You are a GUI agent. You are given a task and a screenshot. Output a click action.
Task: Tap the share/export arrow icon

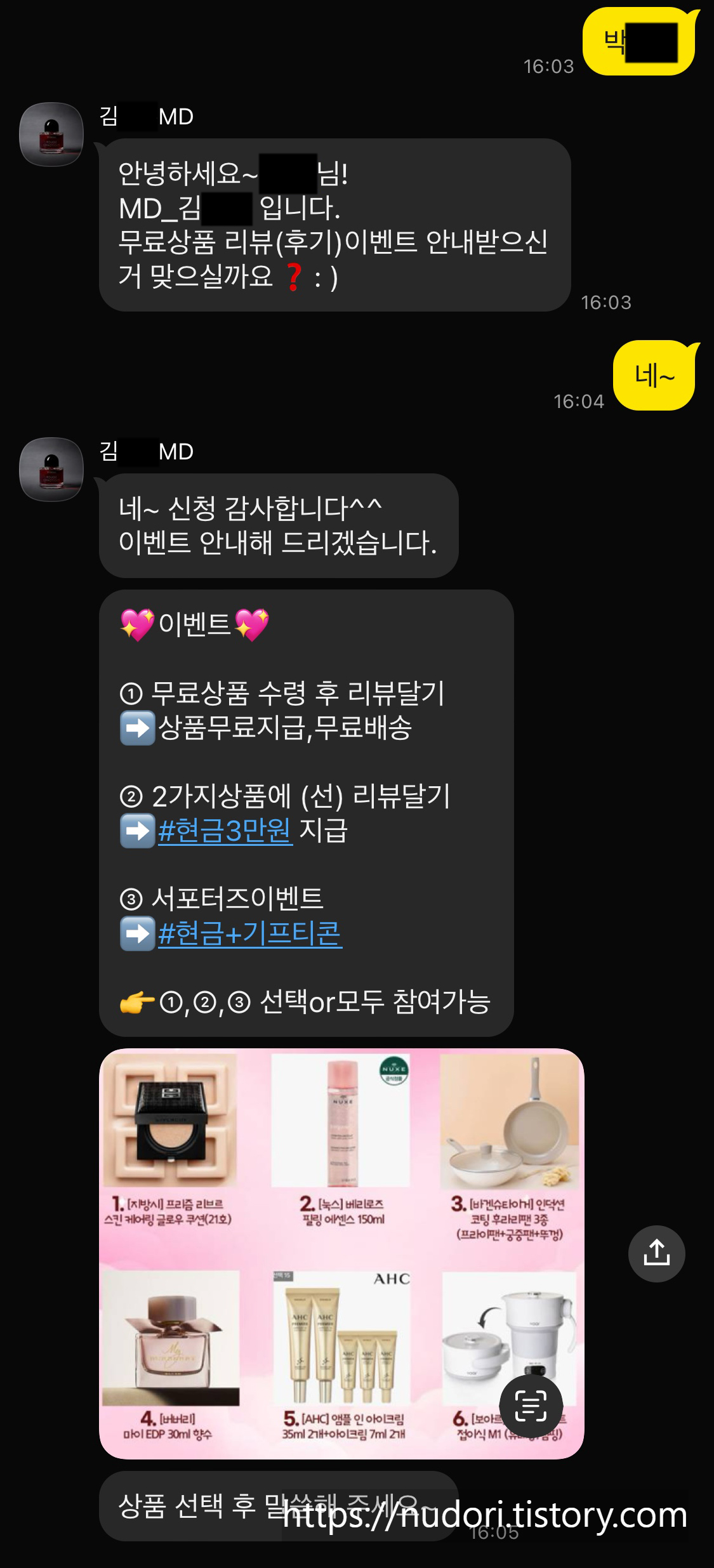pos(657,1253)
